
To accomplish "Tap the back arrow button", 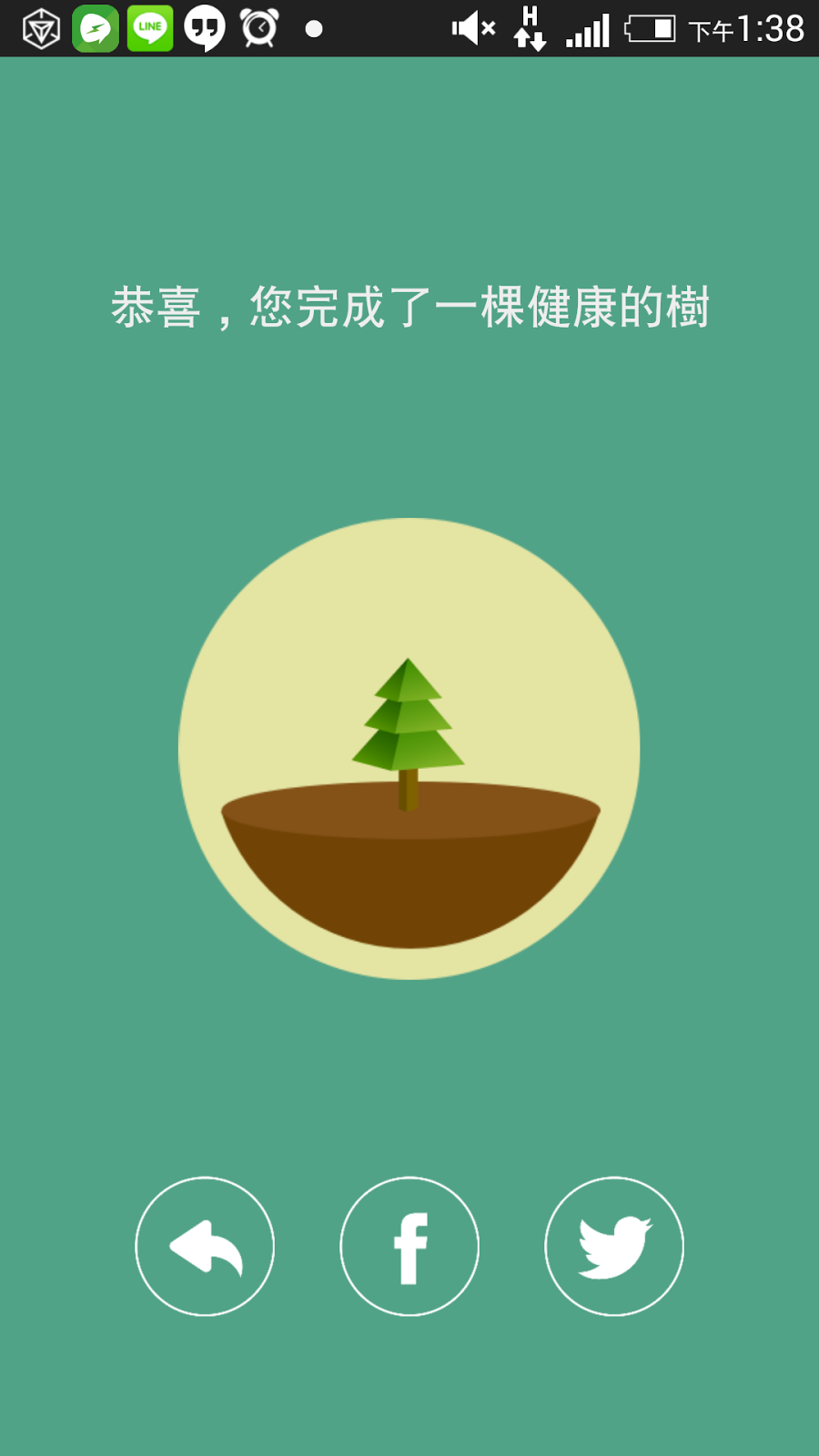I will click(205, 1246).
